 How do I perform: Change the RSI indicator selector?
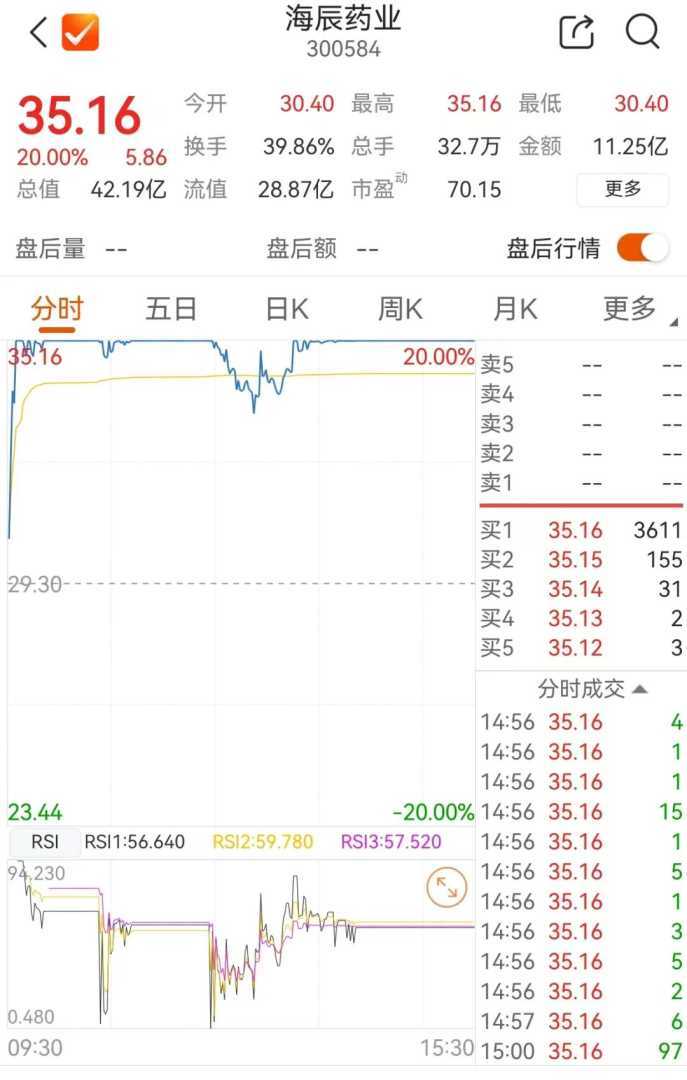click(x=45, y=842)
